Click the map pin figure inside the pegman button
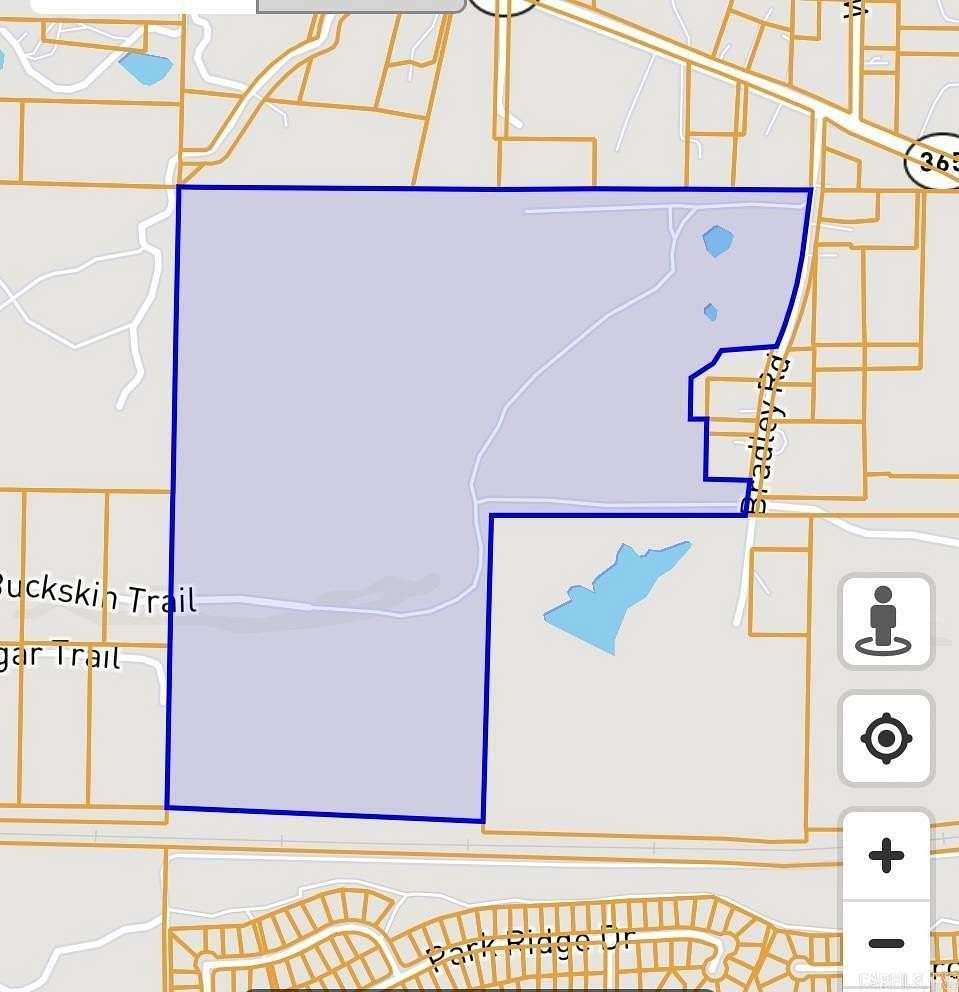This screenshot has height=992, width=959. pos(884,612)
